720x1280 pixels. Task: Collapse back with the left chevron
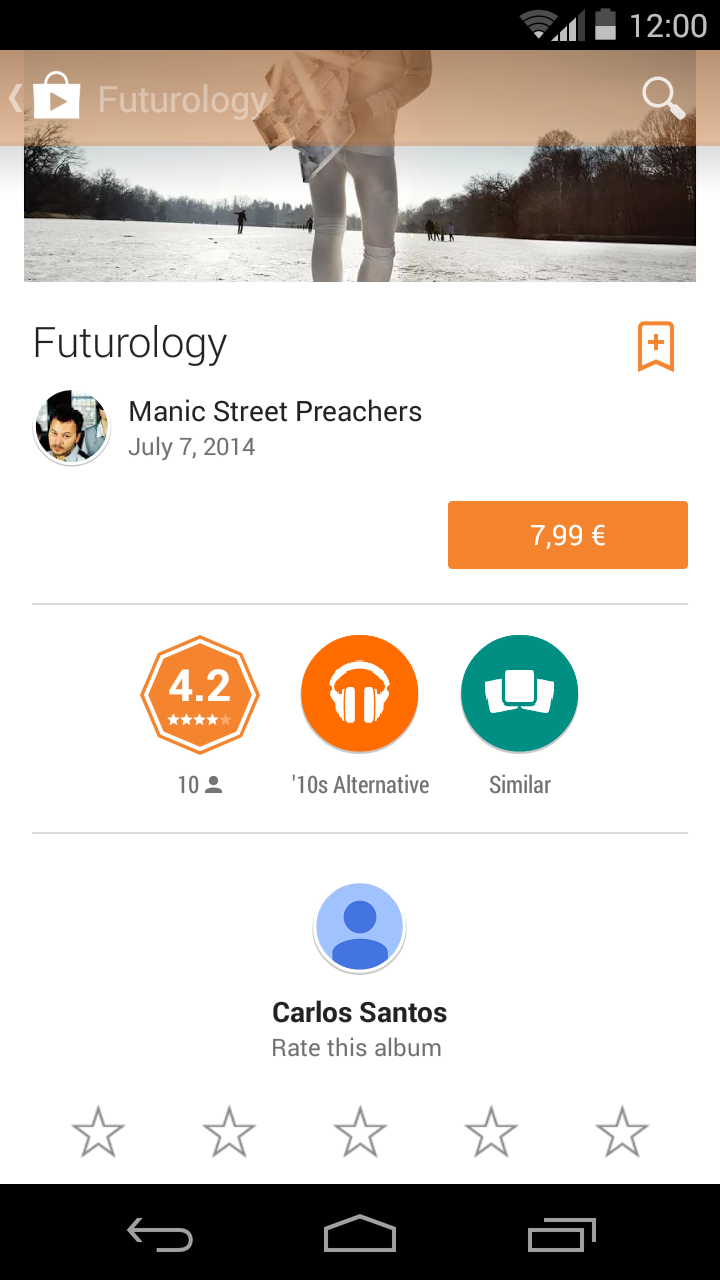(14, 97)
